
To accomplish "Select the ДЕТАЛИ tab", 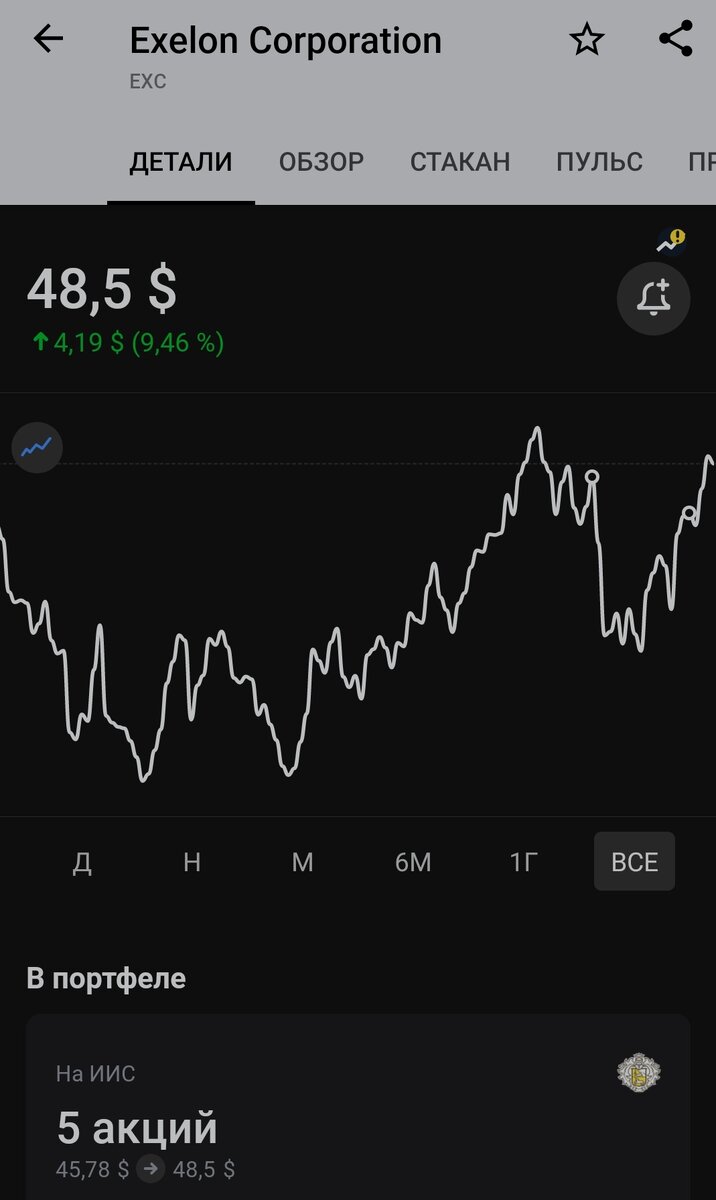I will pyautogui.click(x=181, y=162).
